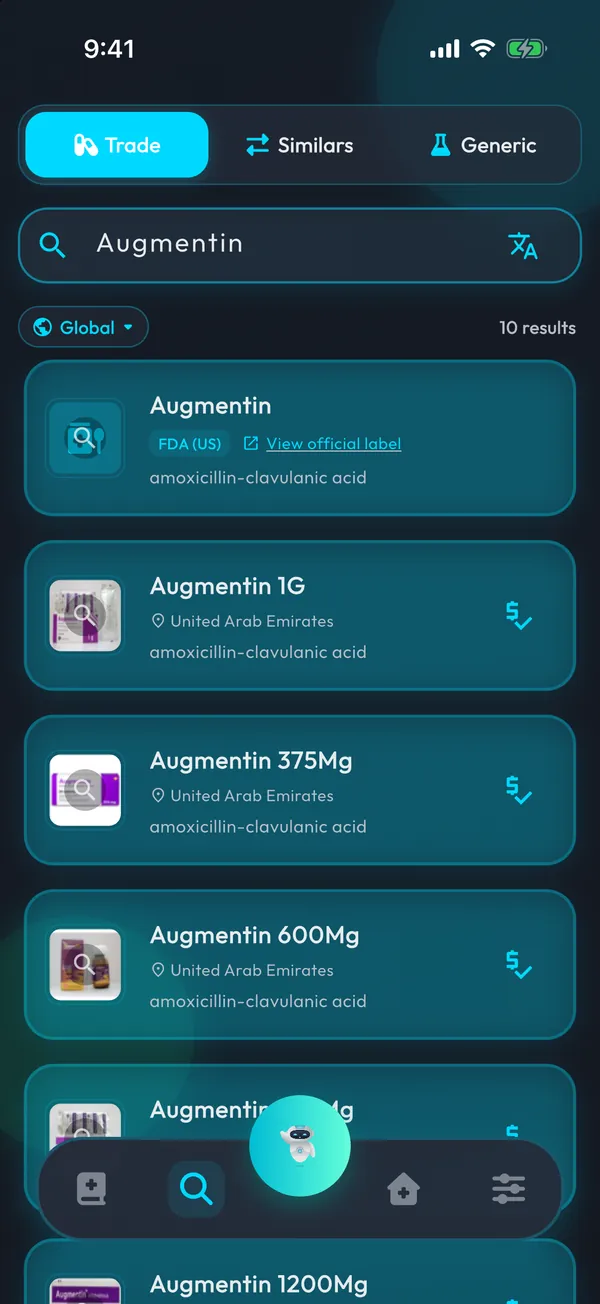Tap the price check icon on Augmentin 1G
This screenshot has width=600, height=1304.
pos(518,615)
